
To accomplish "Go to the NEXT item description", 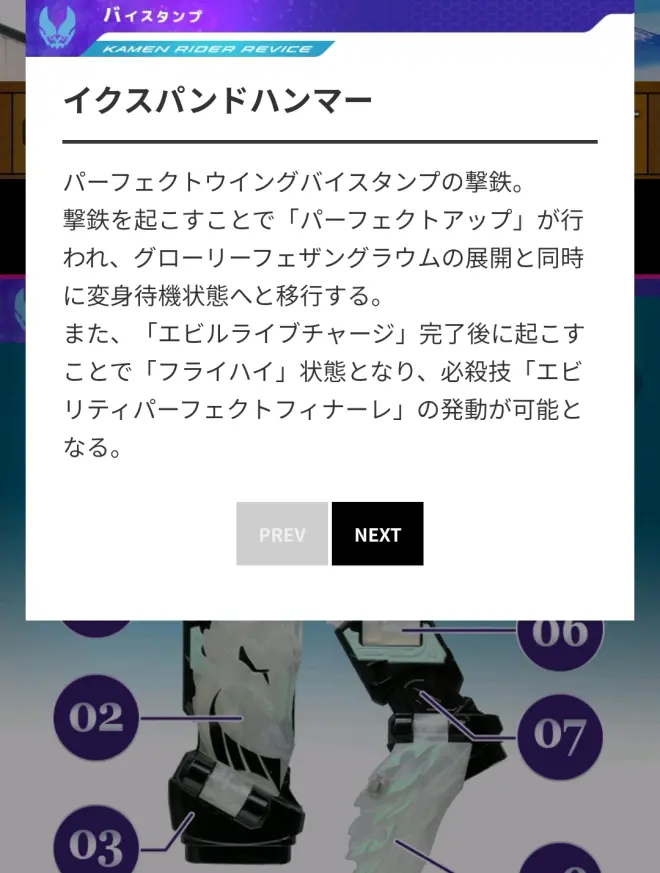I will tap(377, 534).
